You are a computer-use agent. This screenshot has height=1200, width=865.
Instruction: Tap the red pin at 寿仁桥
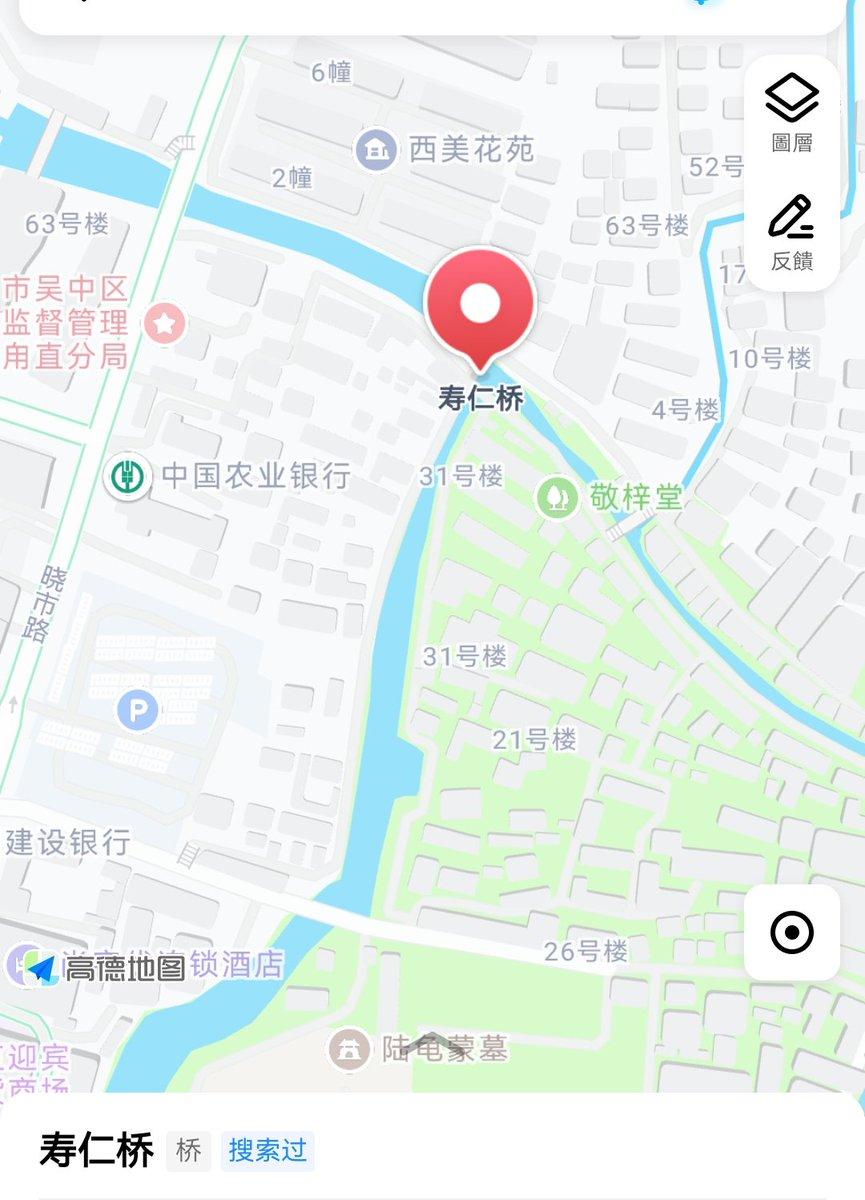(x=480, y=306)
